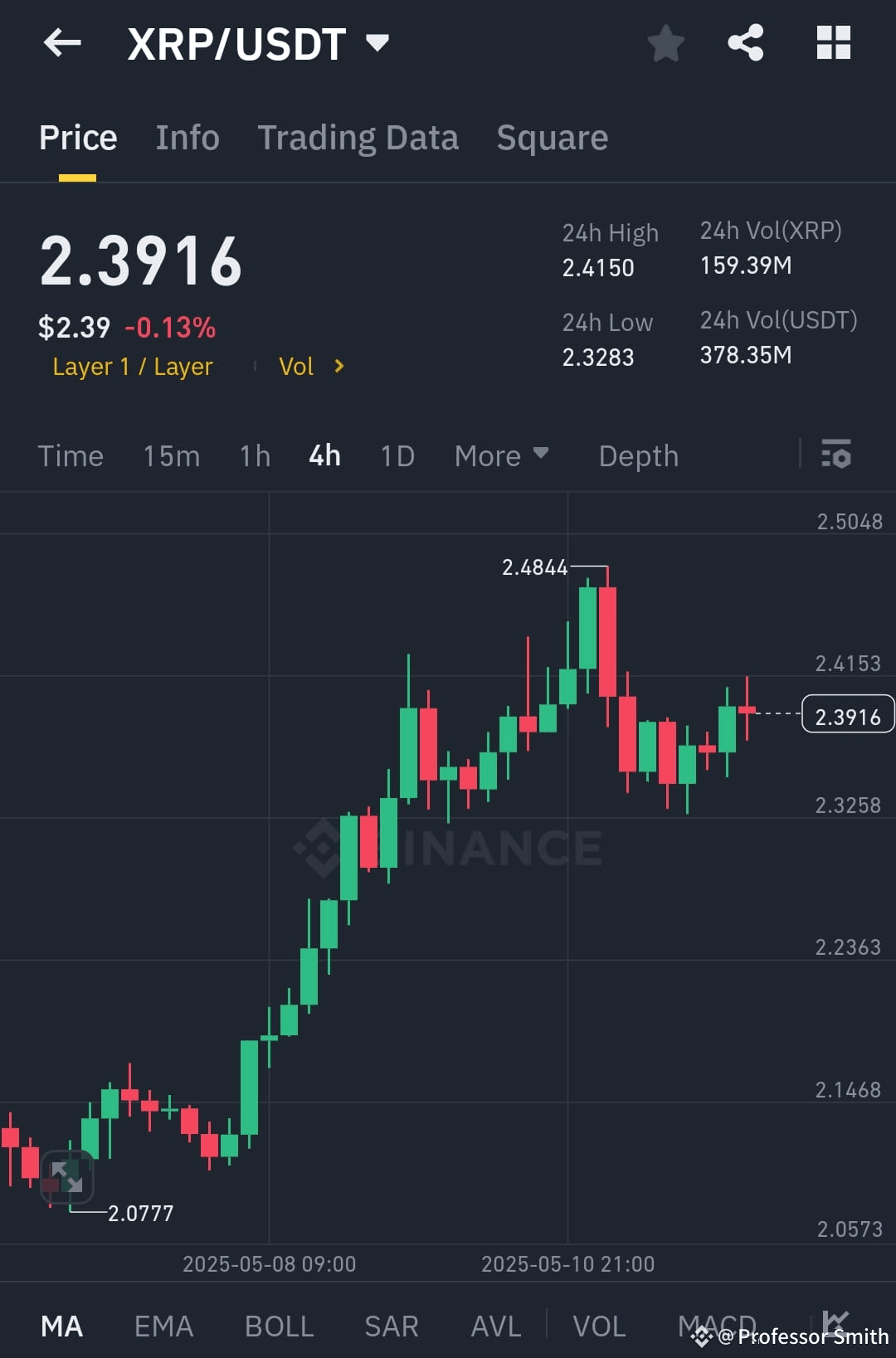Open the grid layout icon top right
The image size is (896, 1358).
click(833, 43)
